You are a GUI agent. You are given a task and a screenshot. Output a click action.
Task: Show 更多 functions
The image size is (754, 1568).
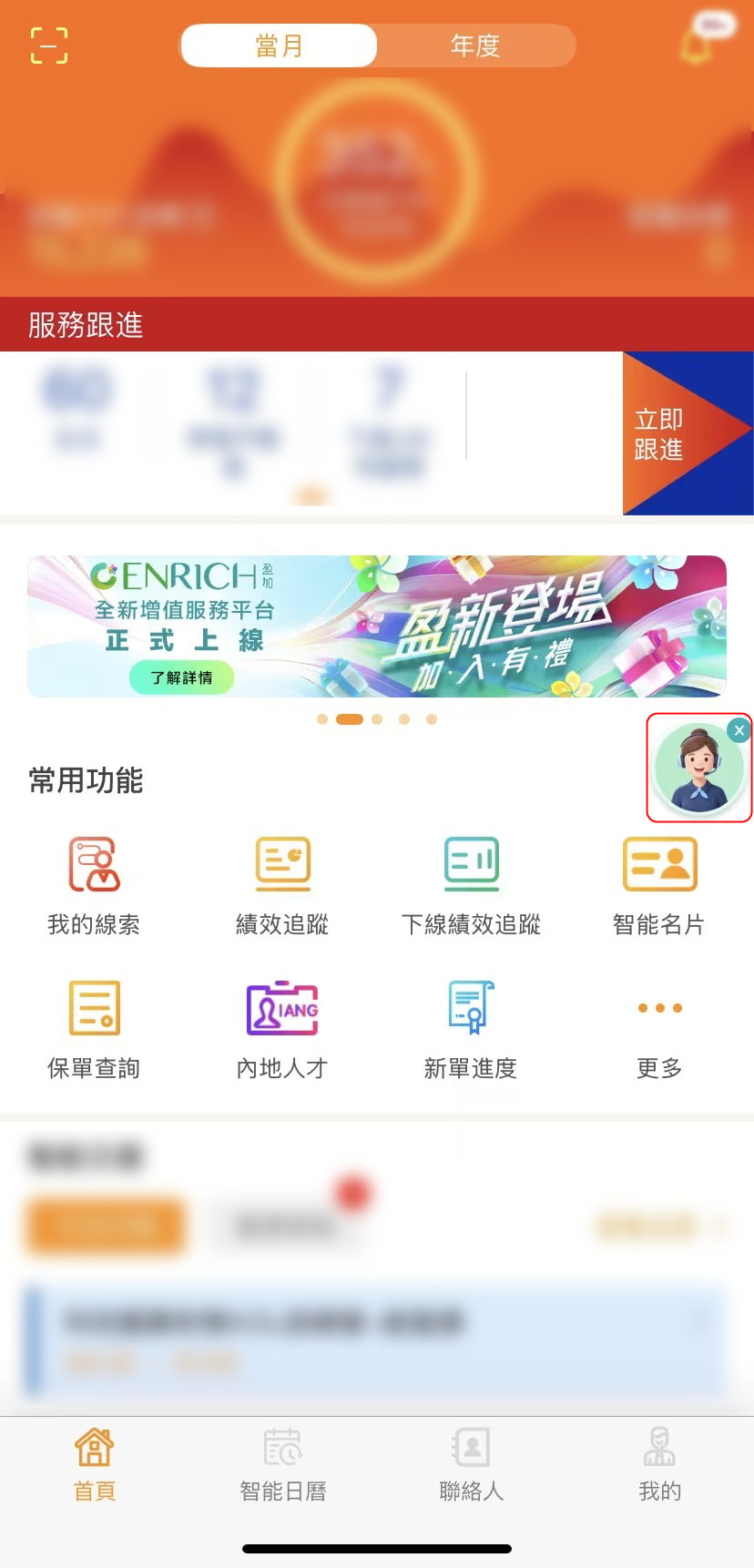pos(659,1027)
